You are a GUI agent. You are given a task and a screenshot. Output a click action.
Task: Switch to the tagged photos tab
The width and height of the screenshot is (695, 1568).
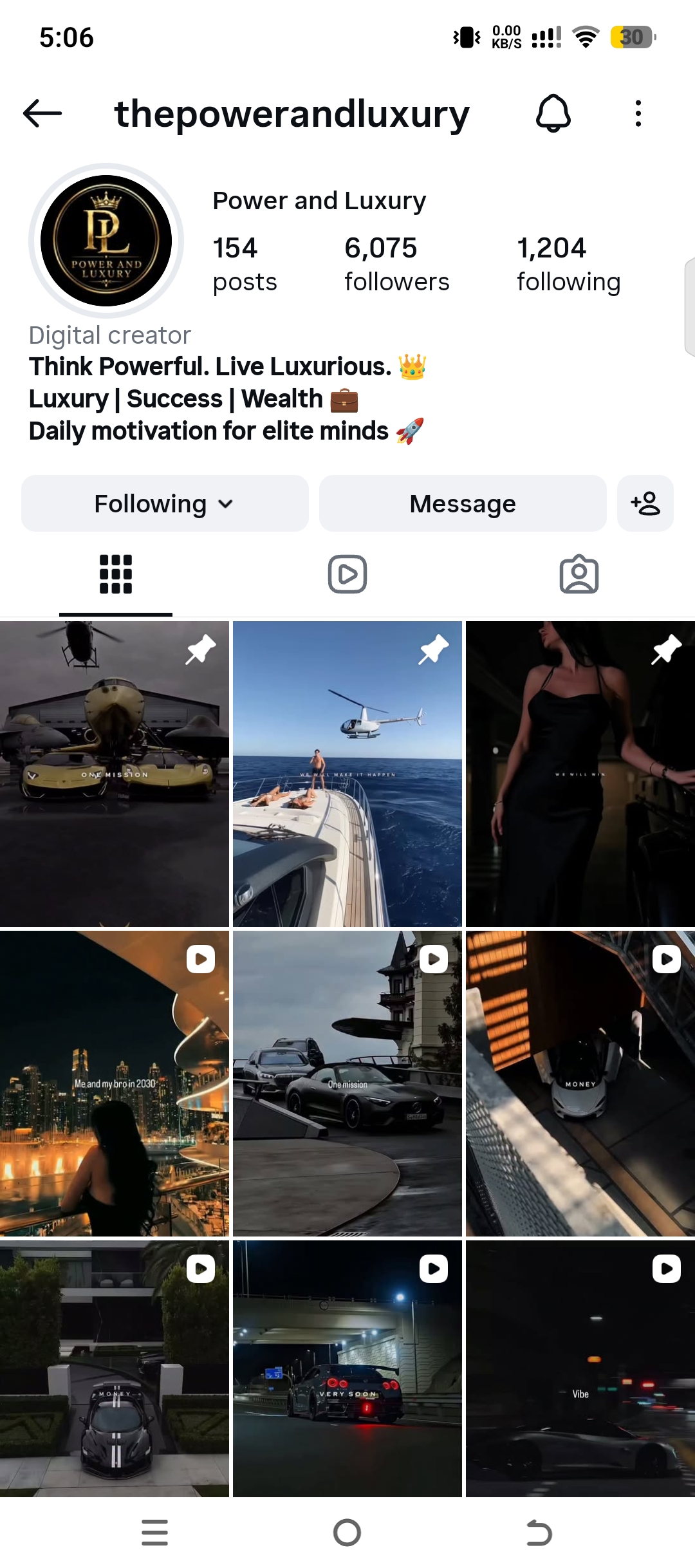[579, 574]
